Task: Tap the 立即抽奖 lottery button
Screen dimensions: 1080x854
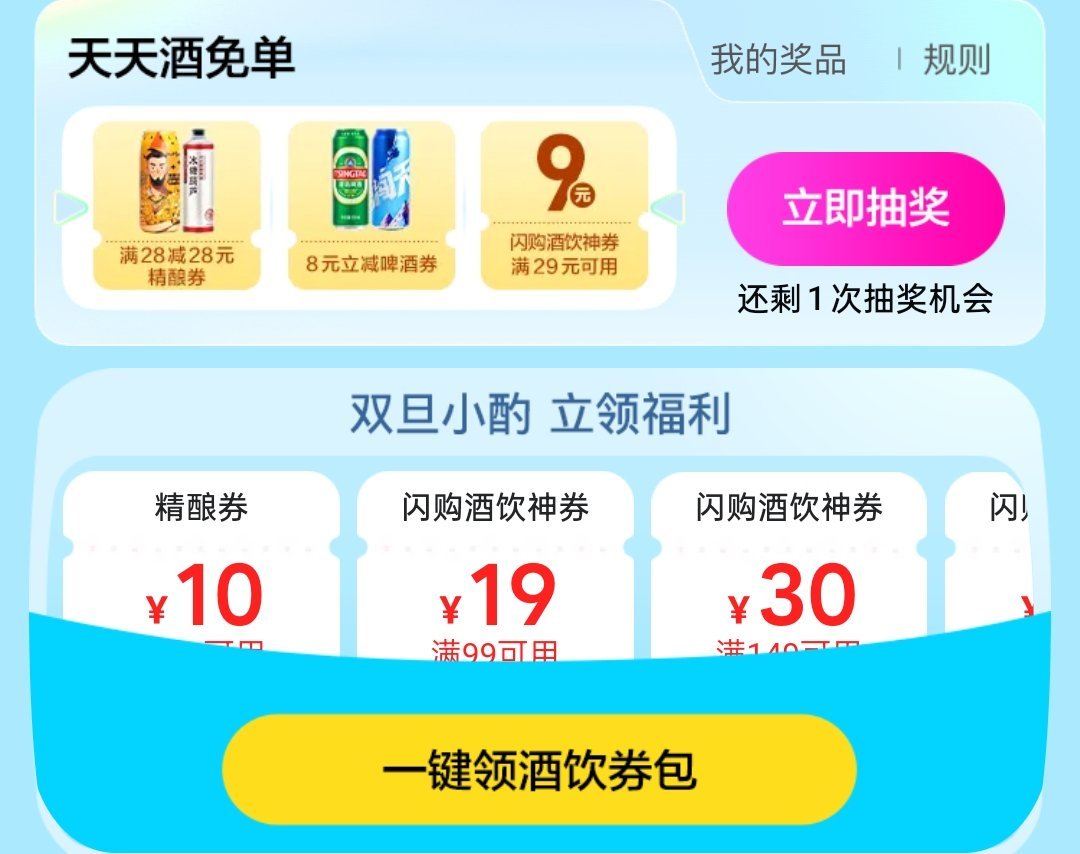Action: pyautogui.click(x=866, y=208)
